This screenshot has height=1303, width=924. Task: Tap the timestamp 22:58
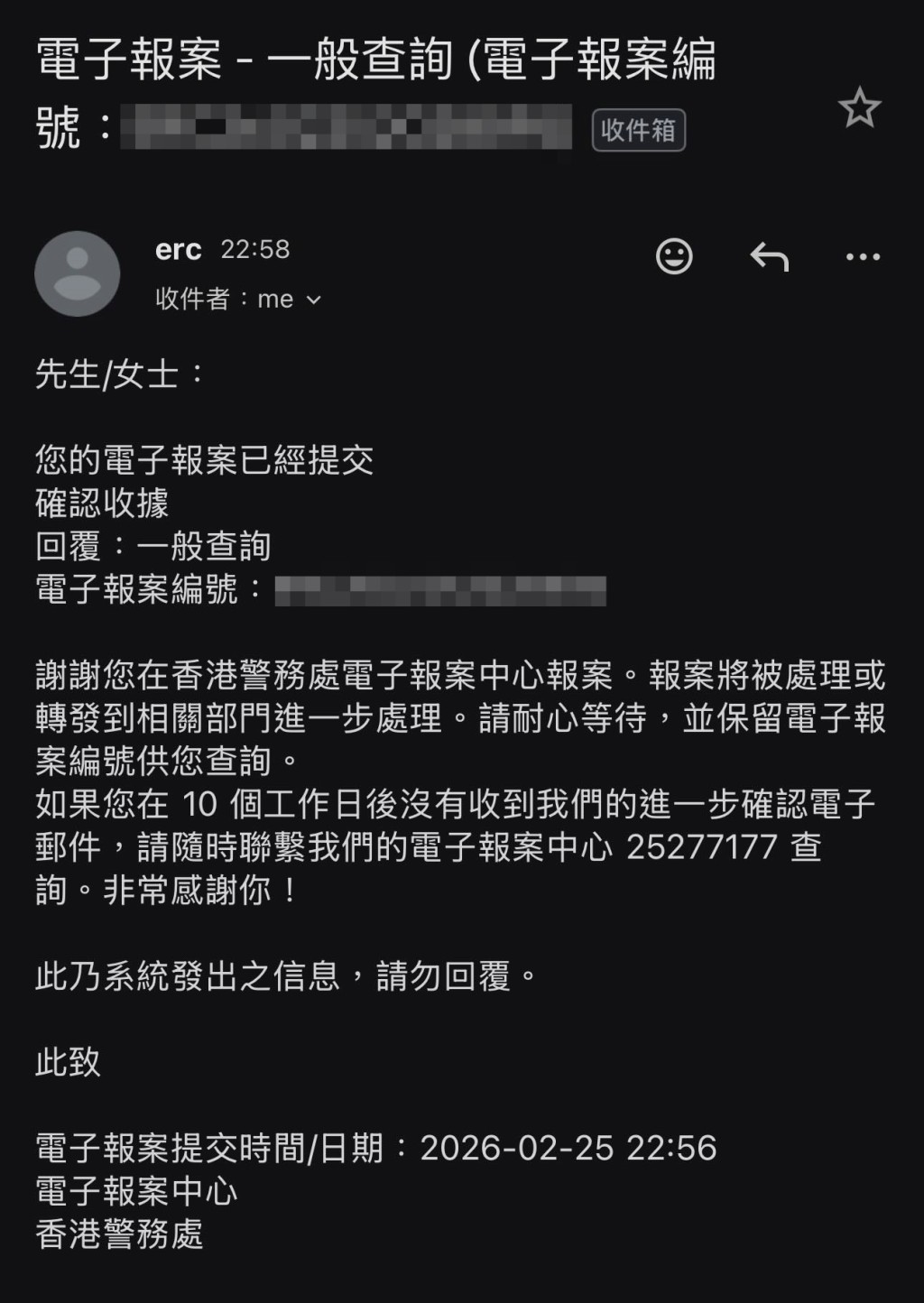pyautogui.click(x=255, y=249)
